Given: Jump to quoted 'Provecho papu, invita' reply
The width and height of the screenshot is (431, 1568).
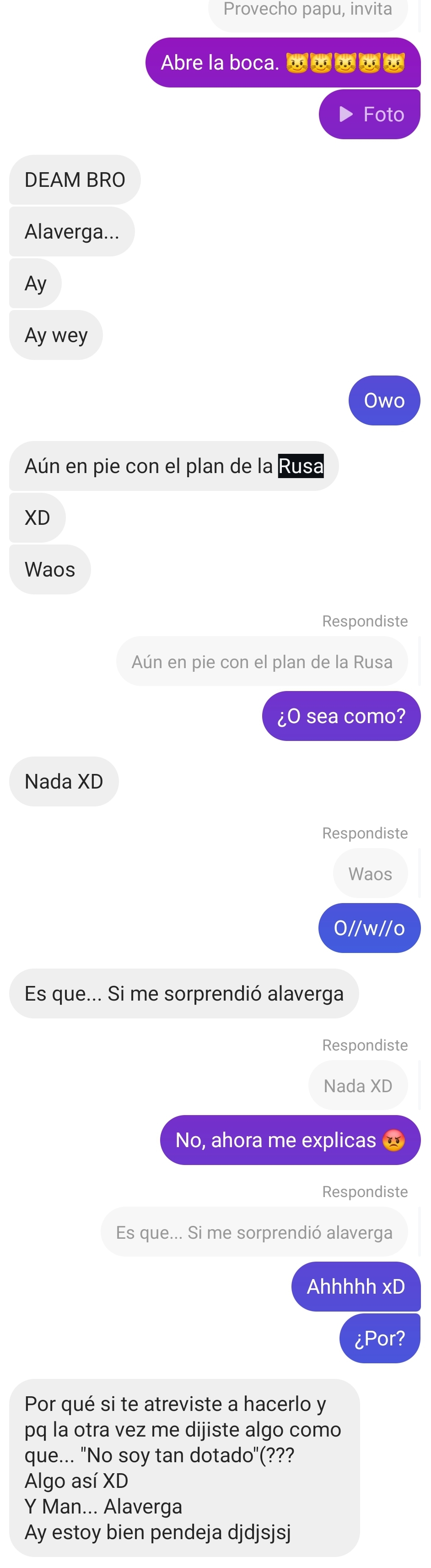Looking at the screenshot, I should (307, 11).
